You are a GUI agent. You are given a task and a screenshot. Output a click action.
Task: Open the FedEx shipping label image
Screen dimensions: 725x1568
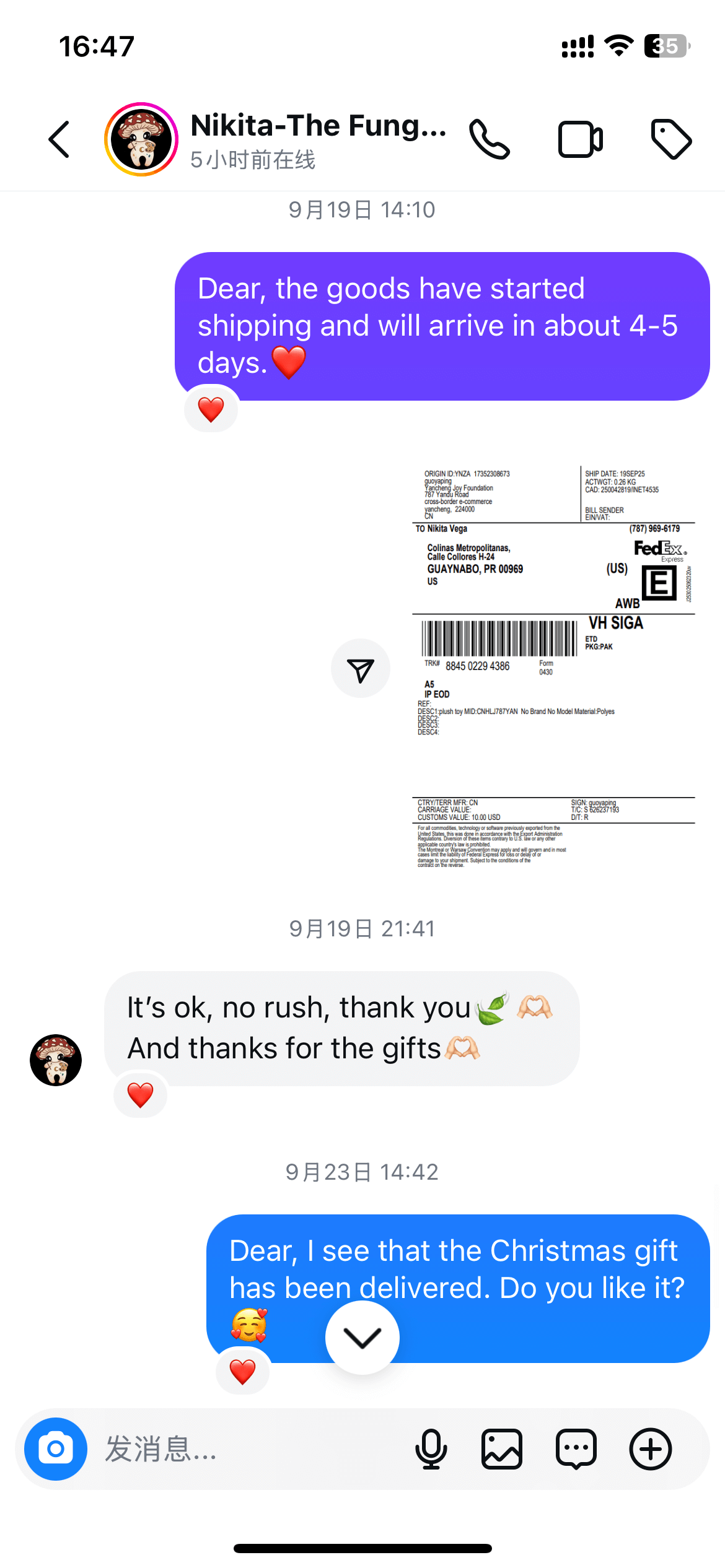point(553,668)
